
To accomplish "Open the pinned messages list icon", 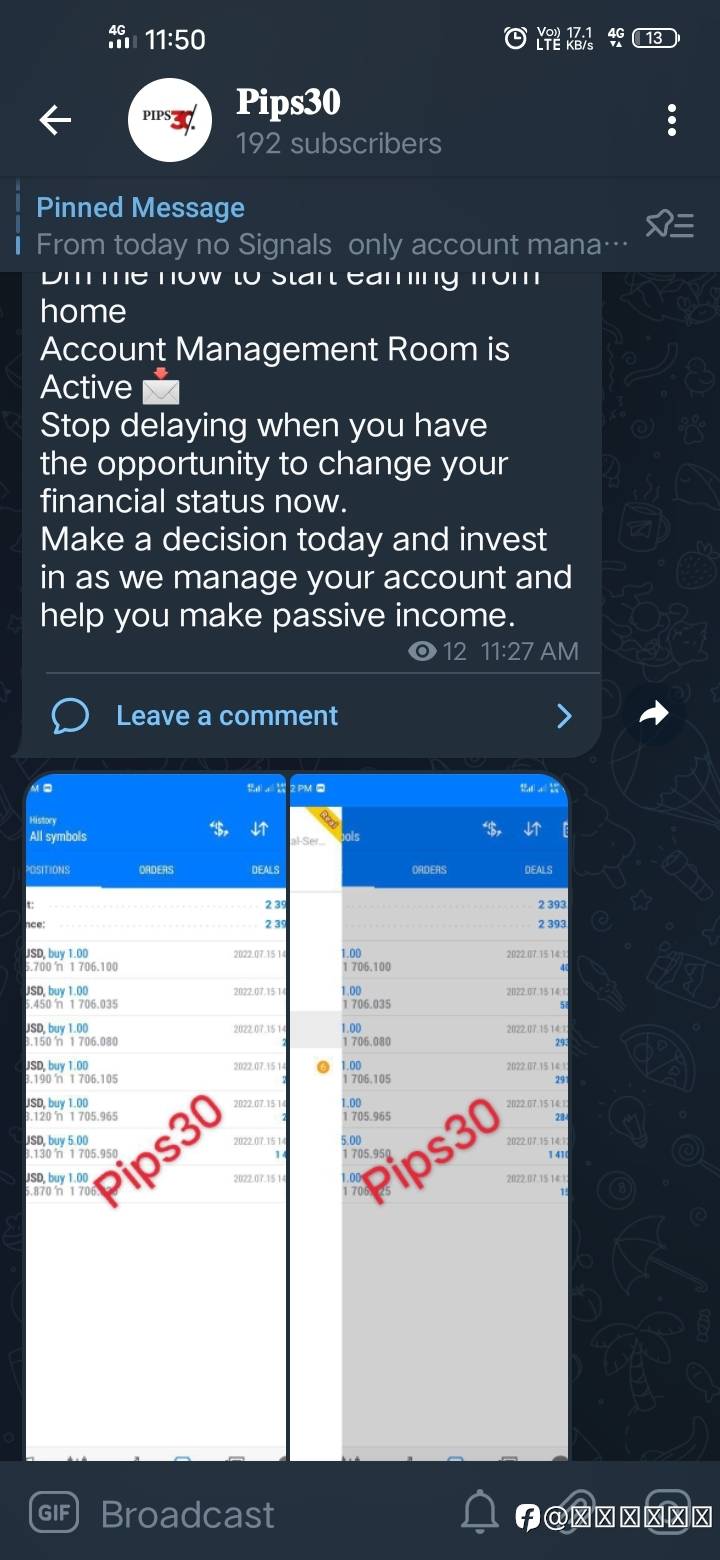I will tap(669, 226).
